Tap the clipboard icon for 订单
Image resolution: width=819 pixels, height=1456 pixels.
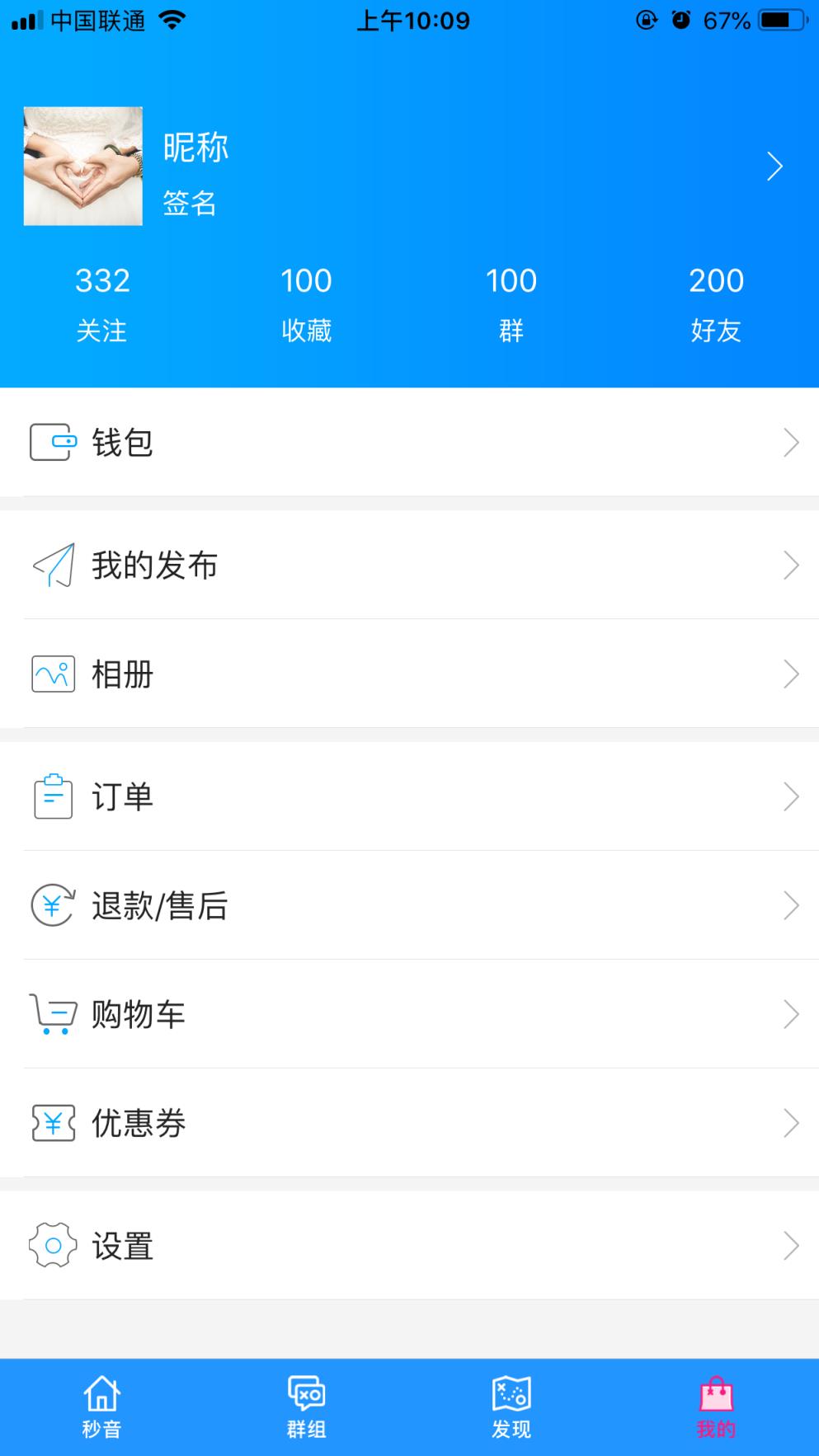(52, 796)
